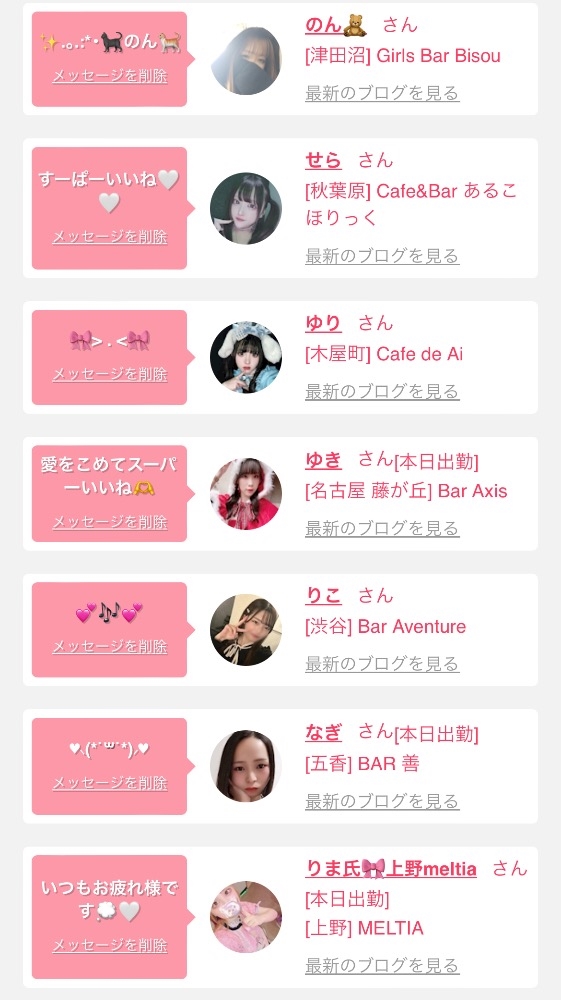This screenshot has width=561, height=1000.
Task: Open ゆり's profile name link
Action: click(323, 323)
